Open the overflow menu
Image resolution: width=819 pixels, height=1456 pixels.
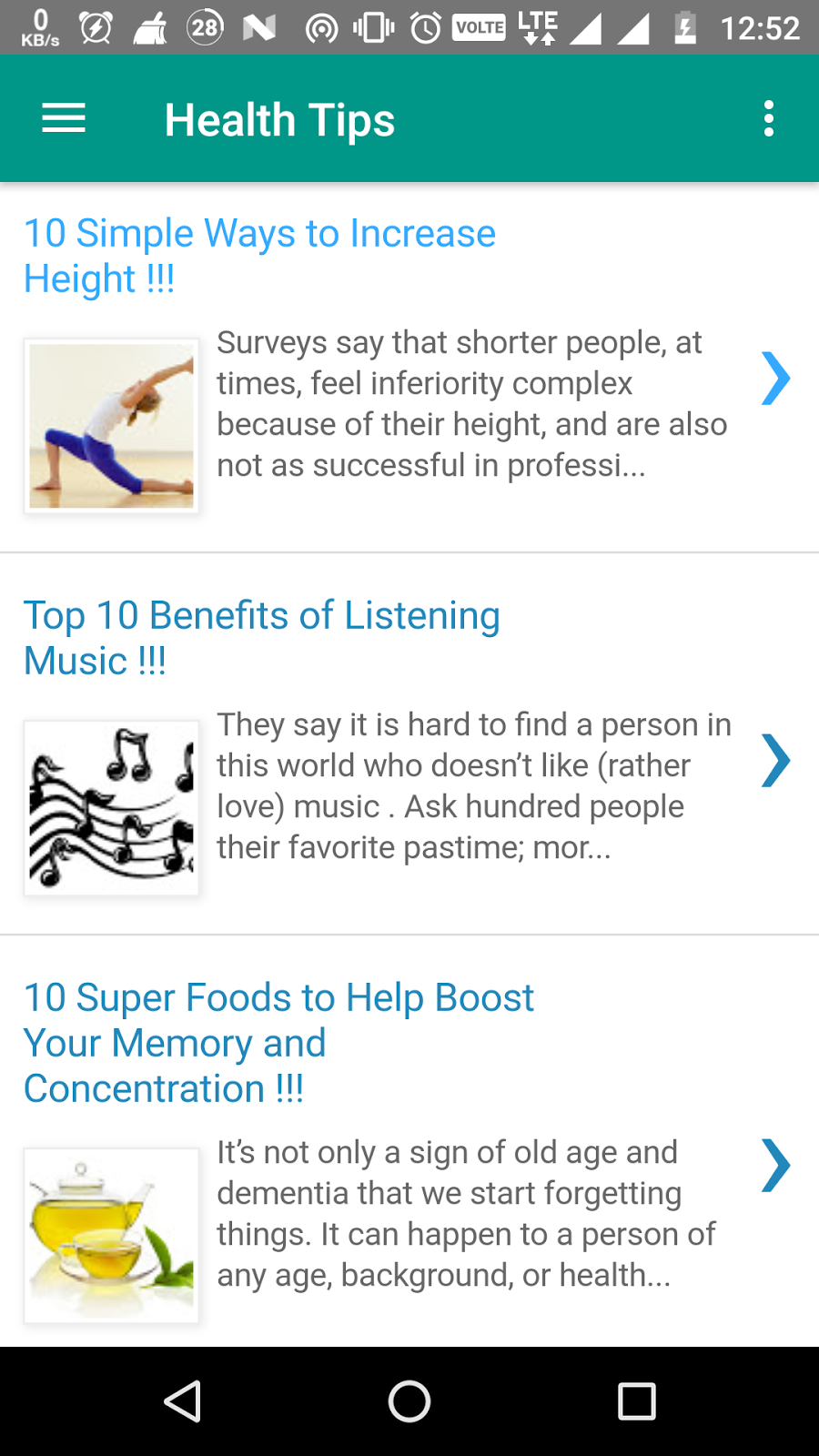coord(769,118)
